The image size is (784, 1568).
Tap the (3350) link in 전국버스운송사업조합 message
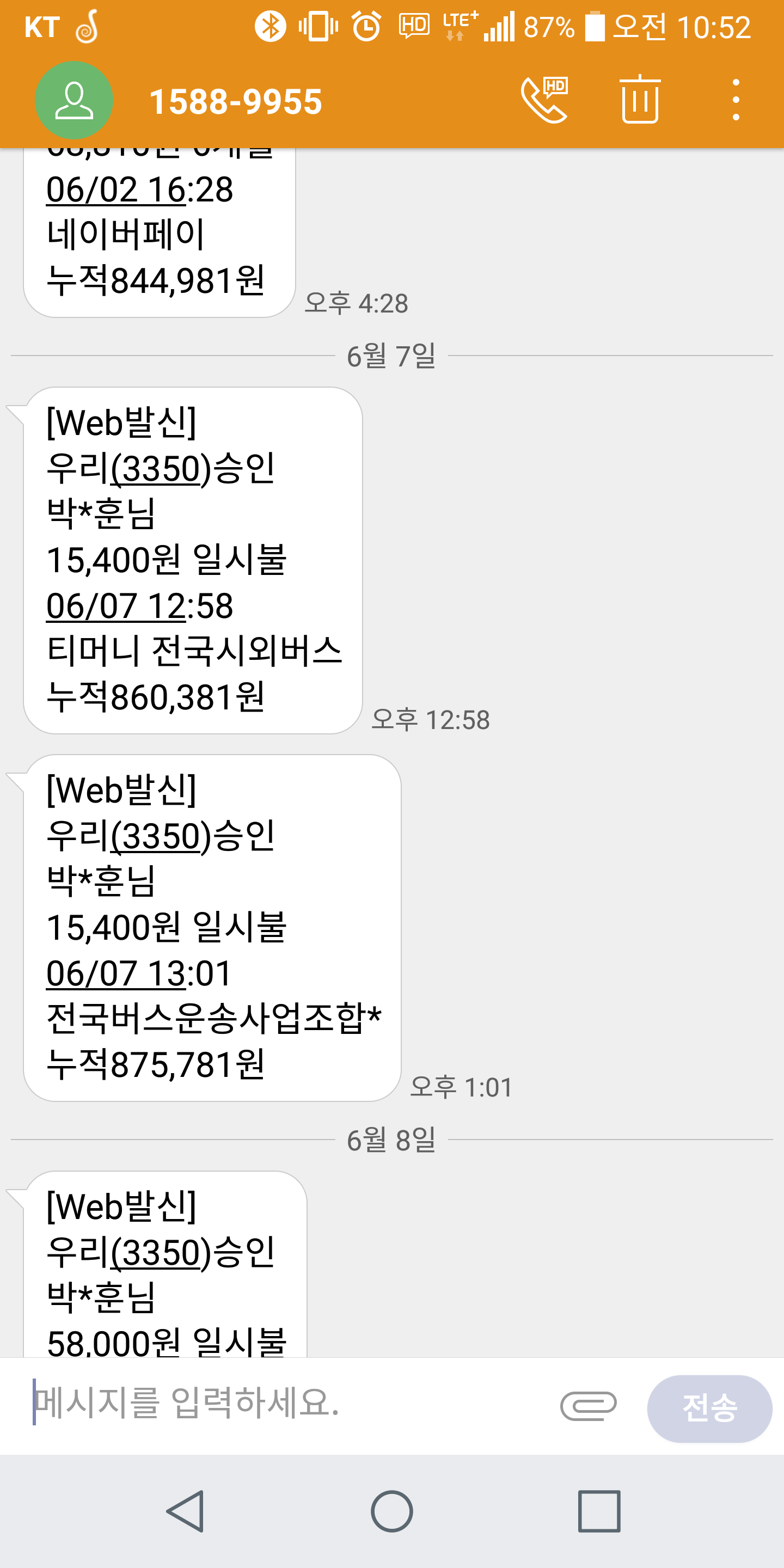tap(157, 836)
